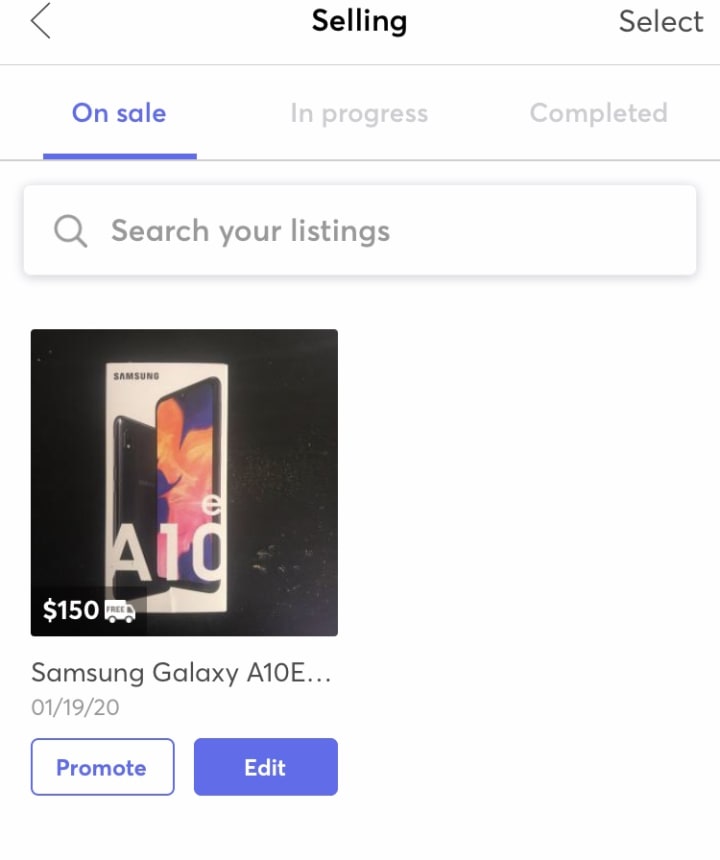Go back using the arrow icon
720x860 pixels.
(x=41, y=21)
